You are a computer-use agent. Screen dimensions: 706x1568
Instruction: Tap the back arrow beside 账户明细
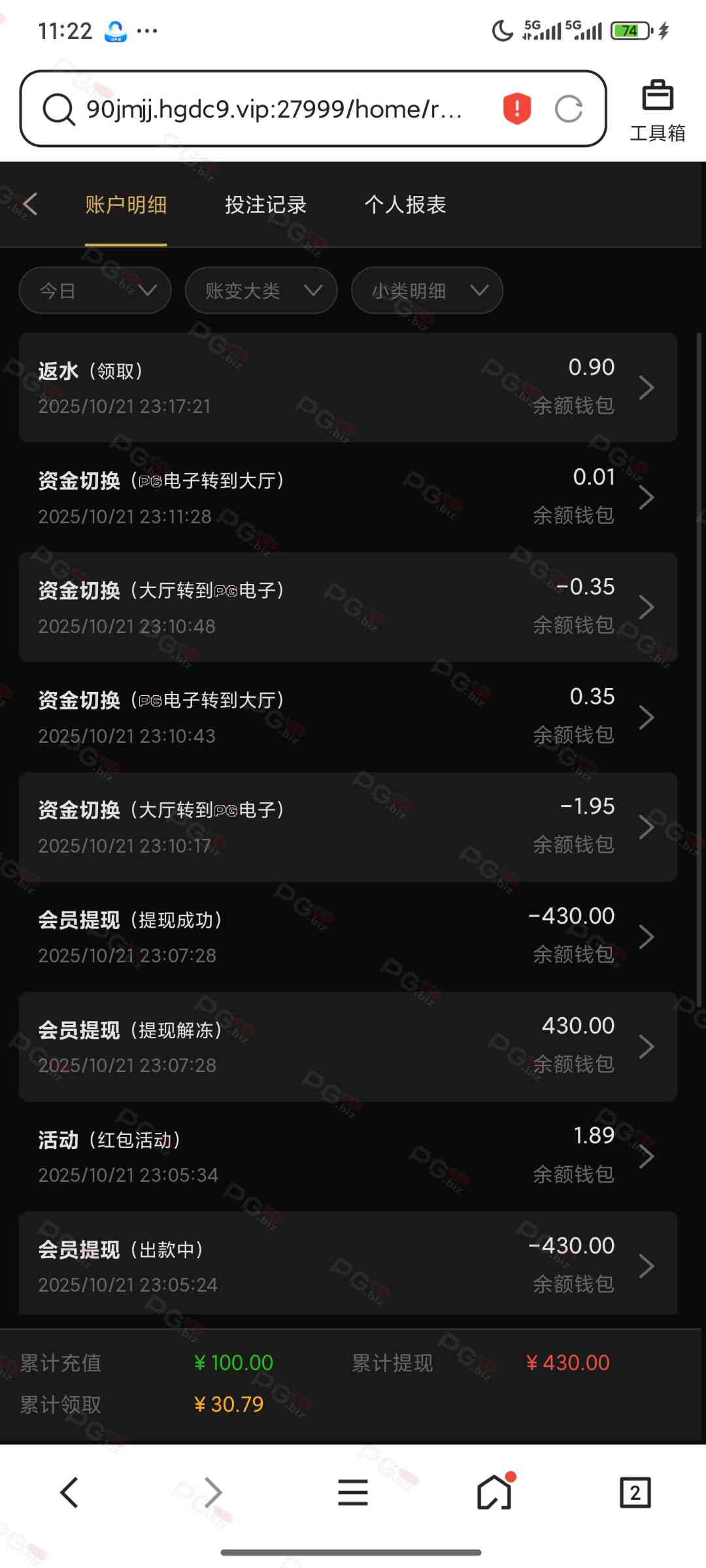[29, 204]
